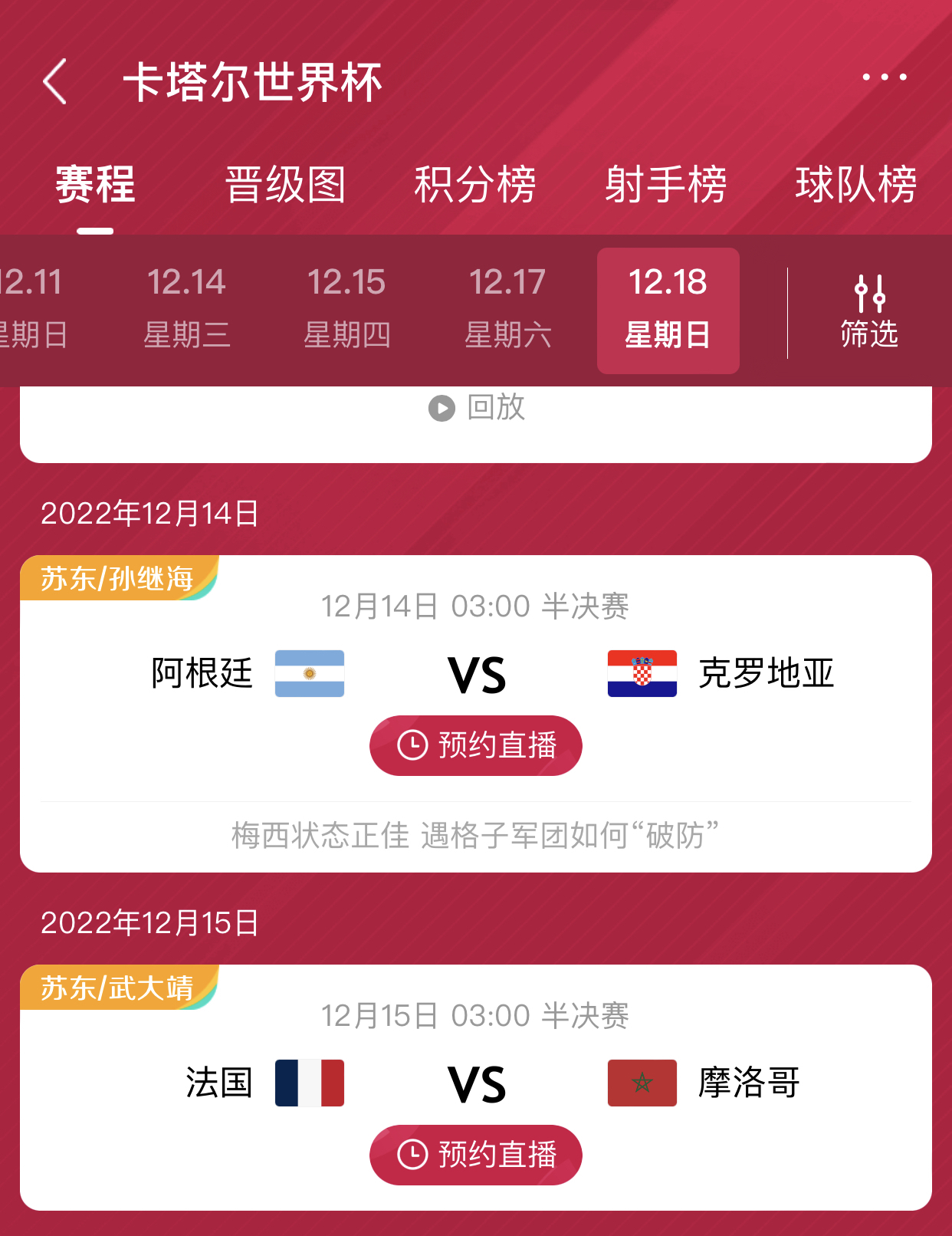Open the 梅西状态正佳 match preview text
The width and height of the screenshot is (952, 1236).
(475, 837)
